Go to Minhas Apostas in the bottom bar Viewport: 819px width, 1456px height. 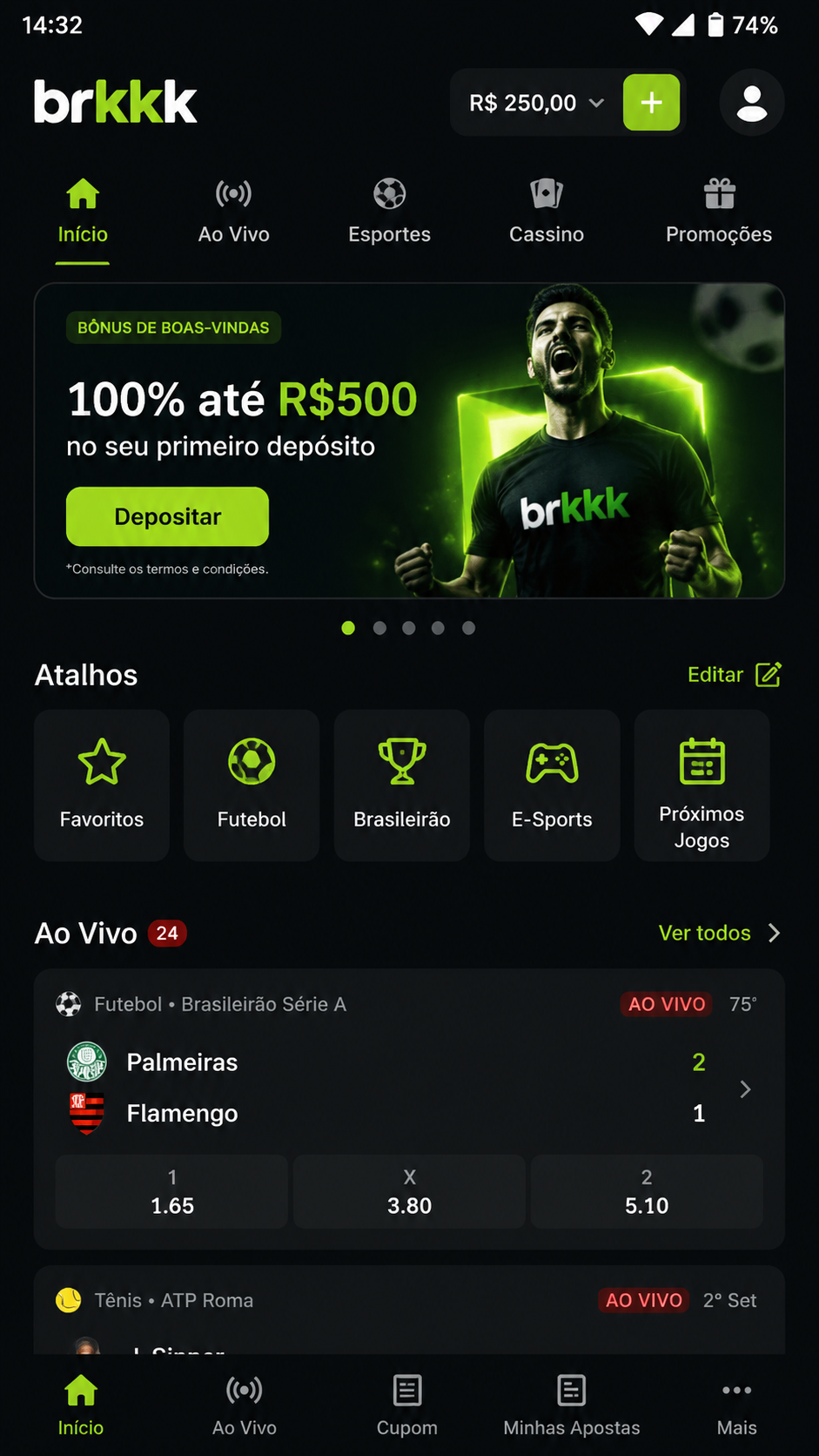pos(571,1405)
